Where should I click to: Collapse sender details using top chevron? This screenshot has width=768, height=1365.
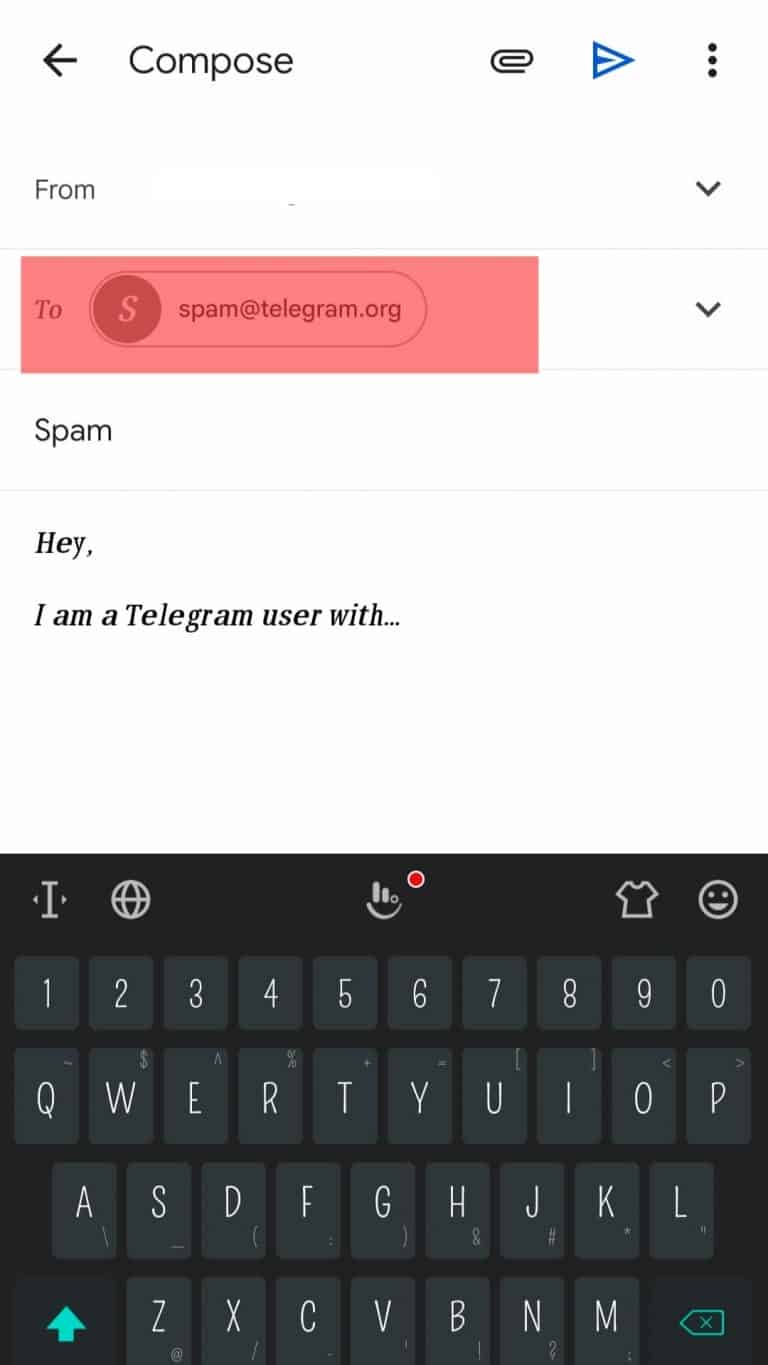click(x=708, y=188)
